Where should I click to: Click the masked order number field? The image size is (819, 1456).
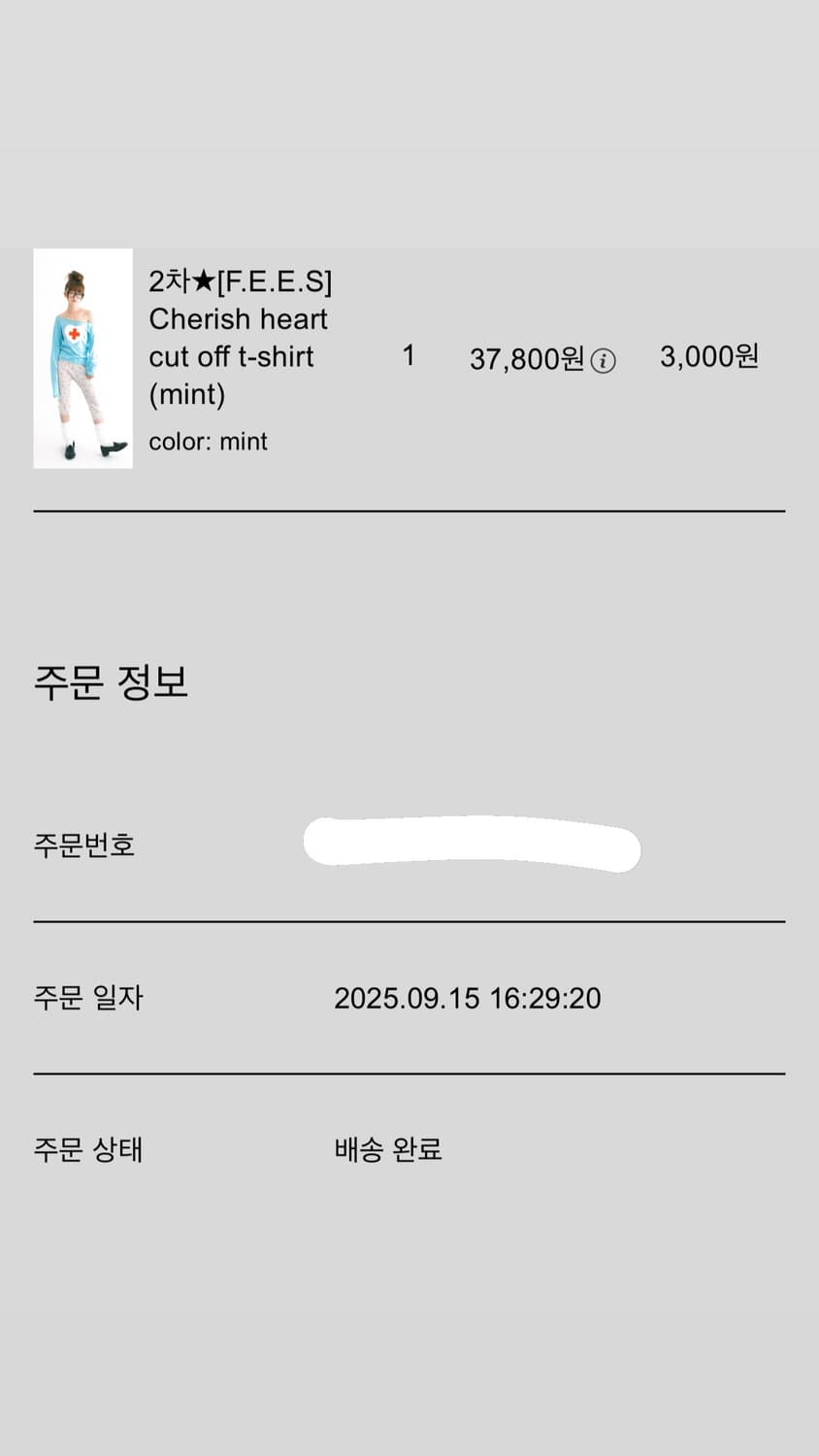pyautogui.click(x=472, y=848)
